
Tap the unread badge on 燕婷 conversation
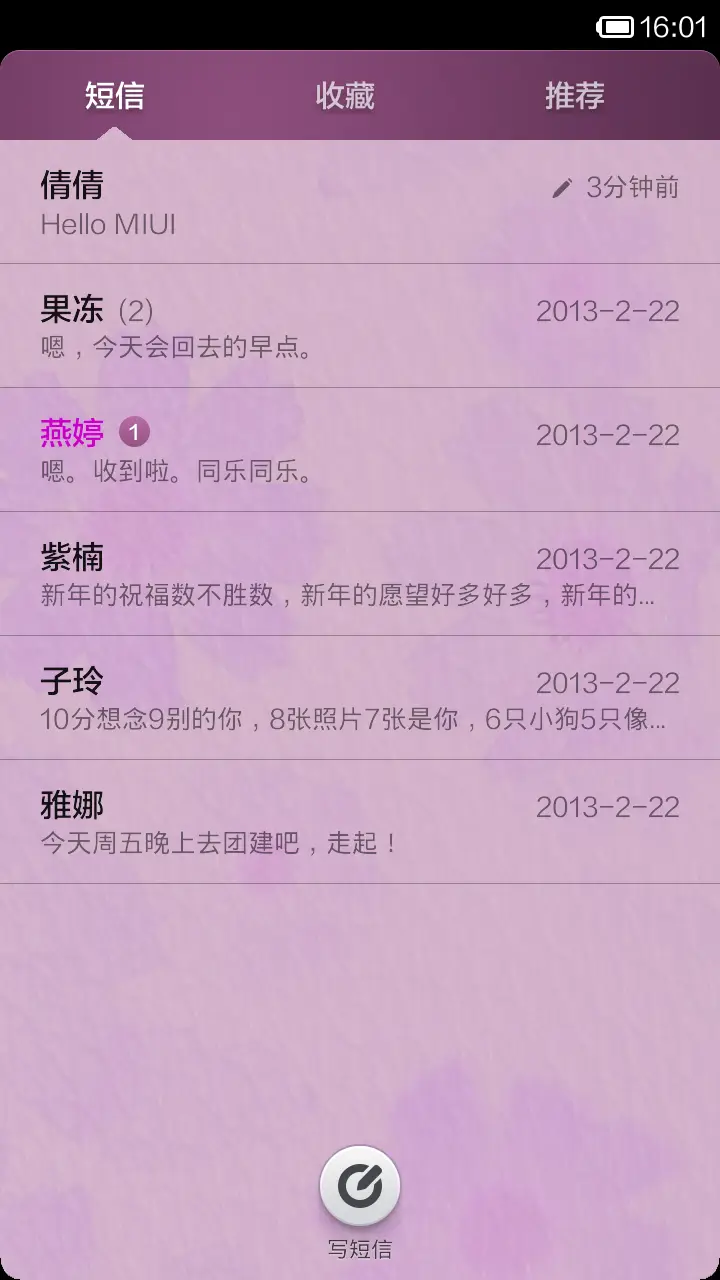(x=133, y=432)
